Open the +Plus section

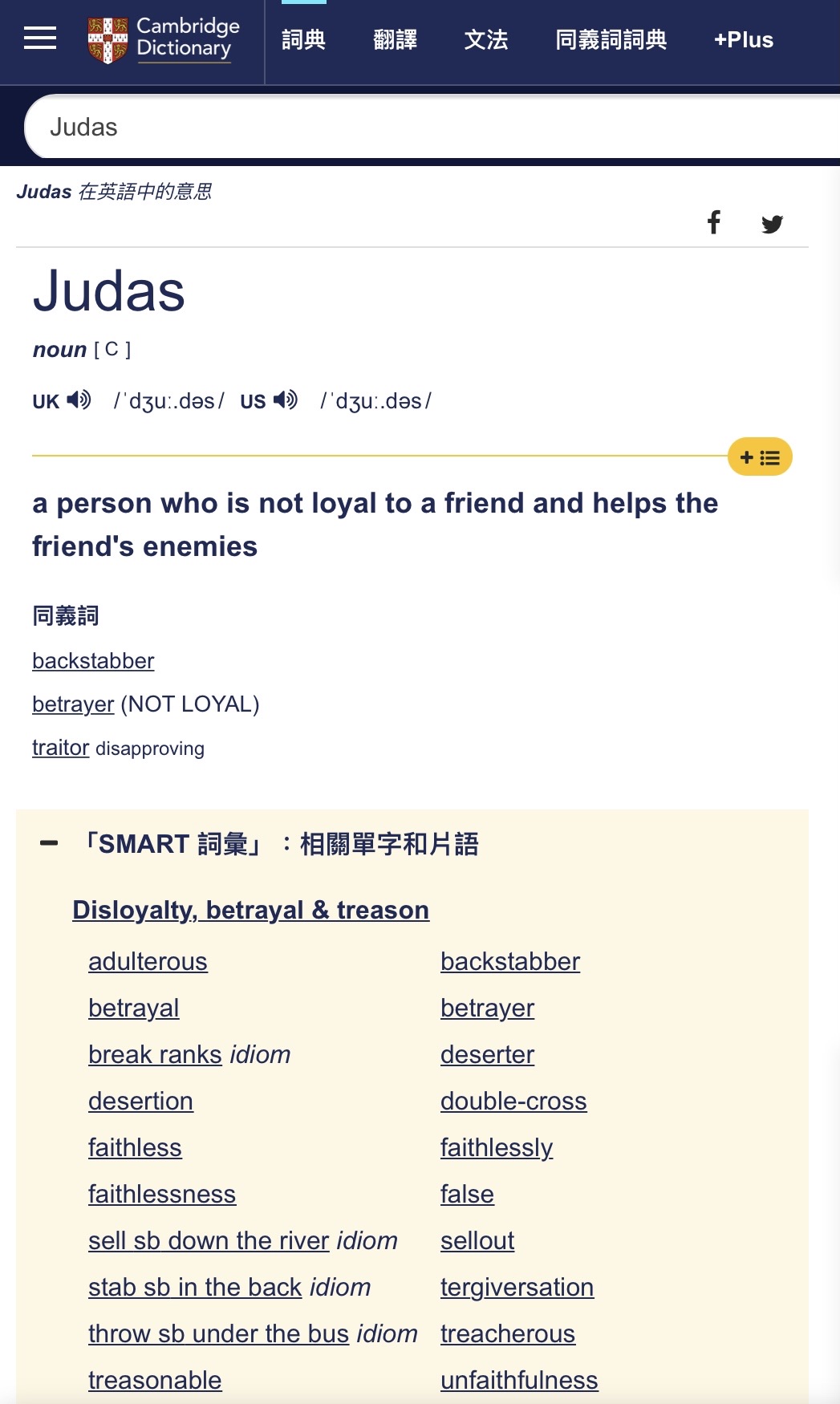click(x=743, y=39)
